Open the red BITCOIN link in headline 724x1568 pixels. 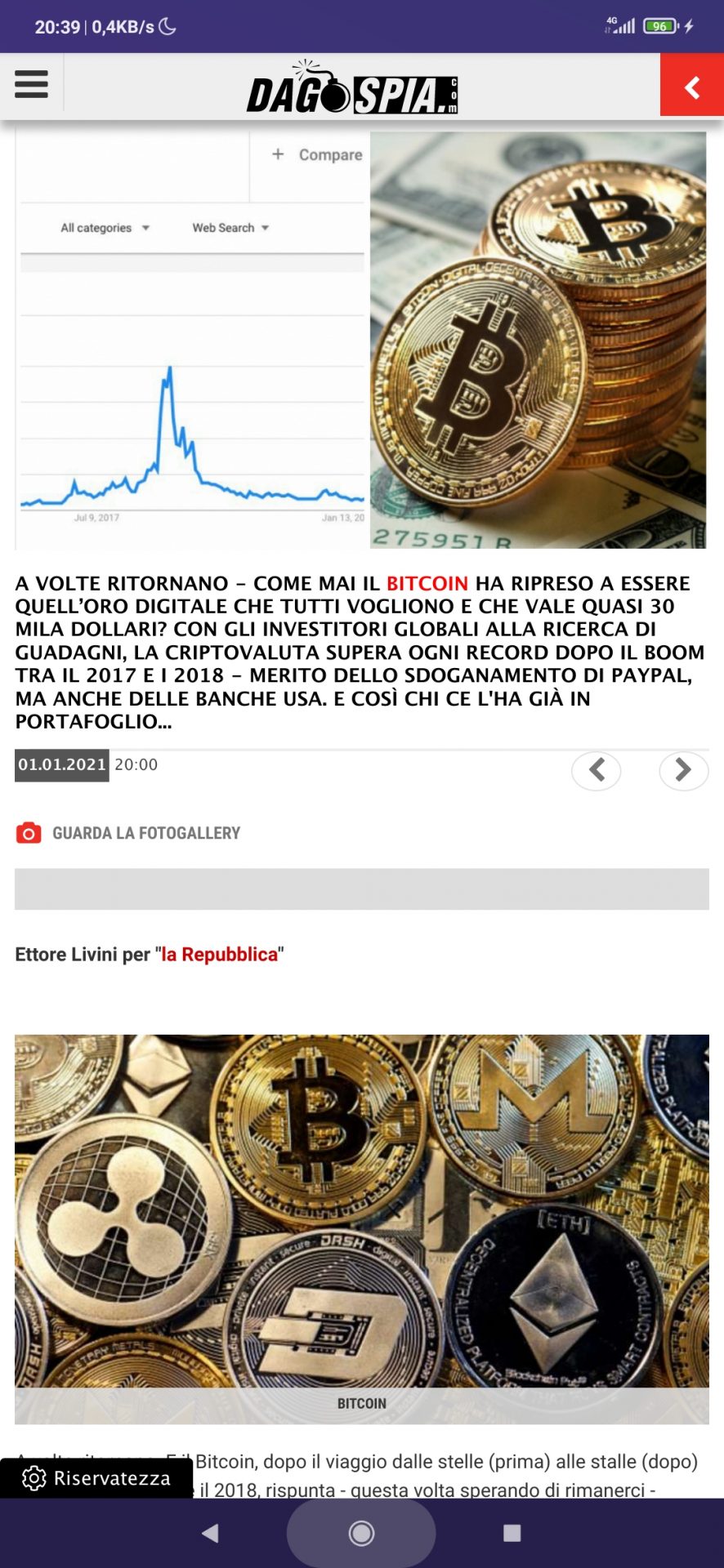427,583
